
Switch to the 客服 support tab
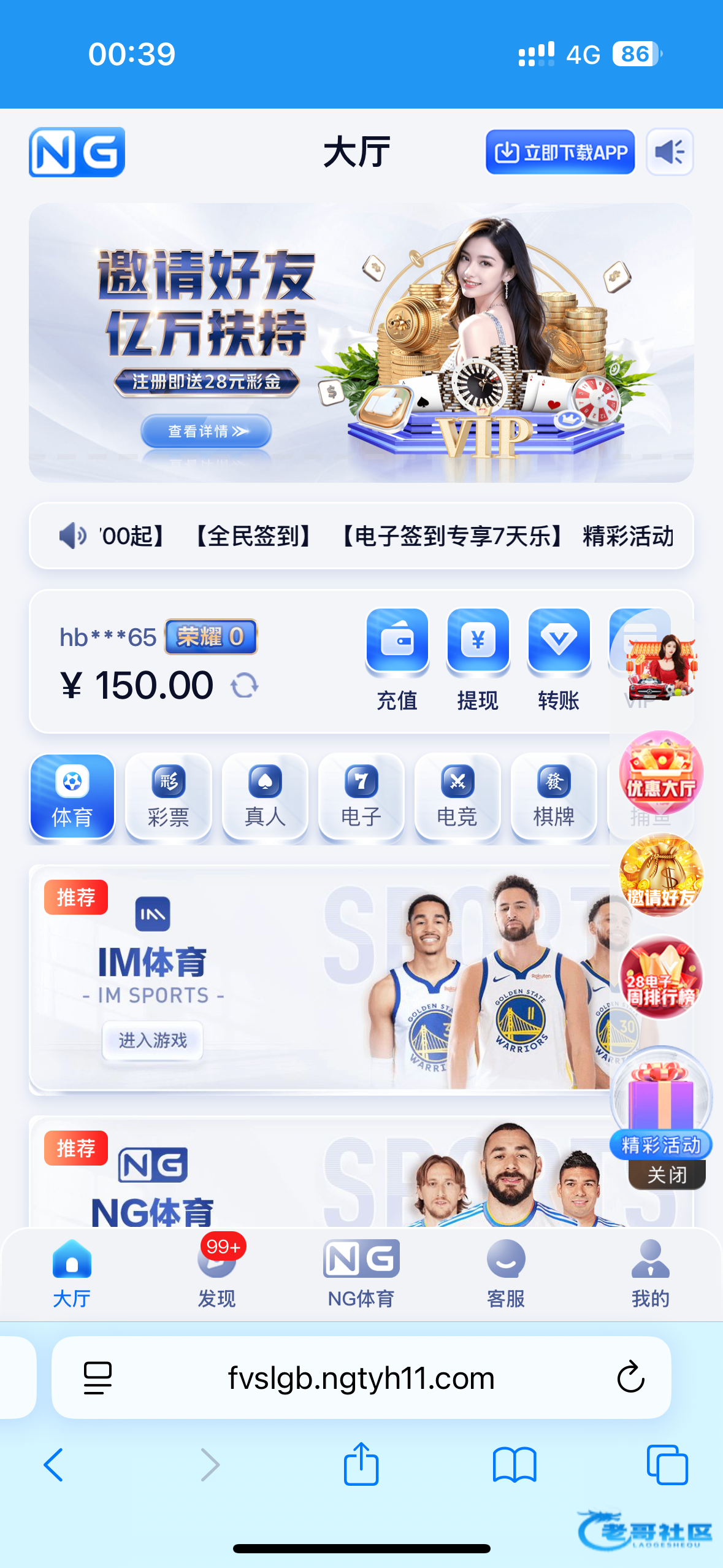coord(505,1272)
